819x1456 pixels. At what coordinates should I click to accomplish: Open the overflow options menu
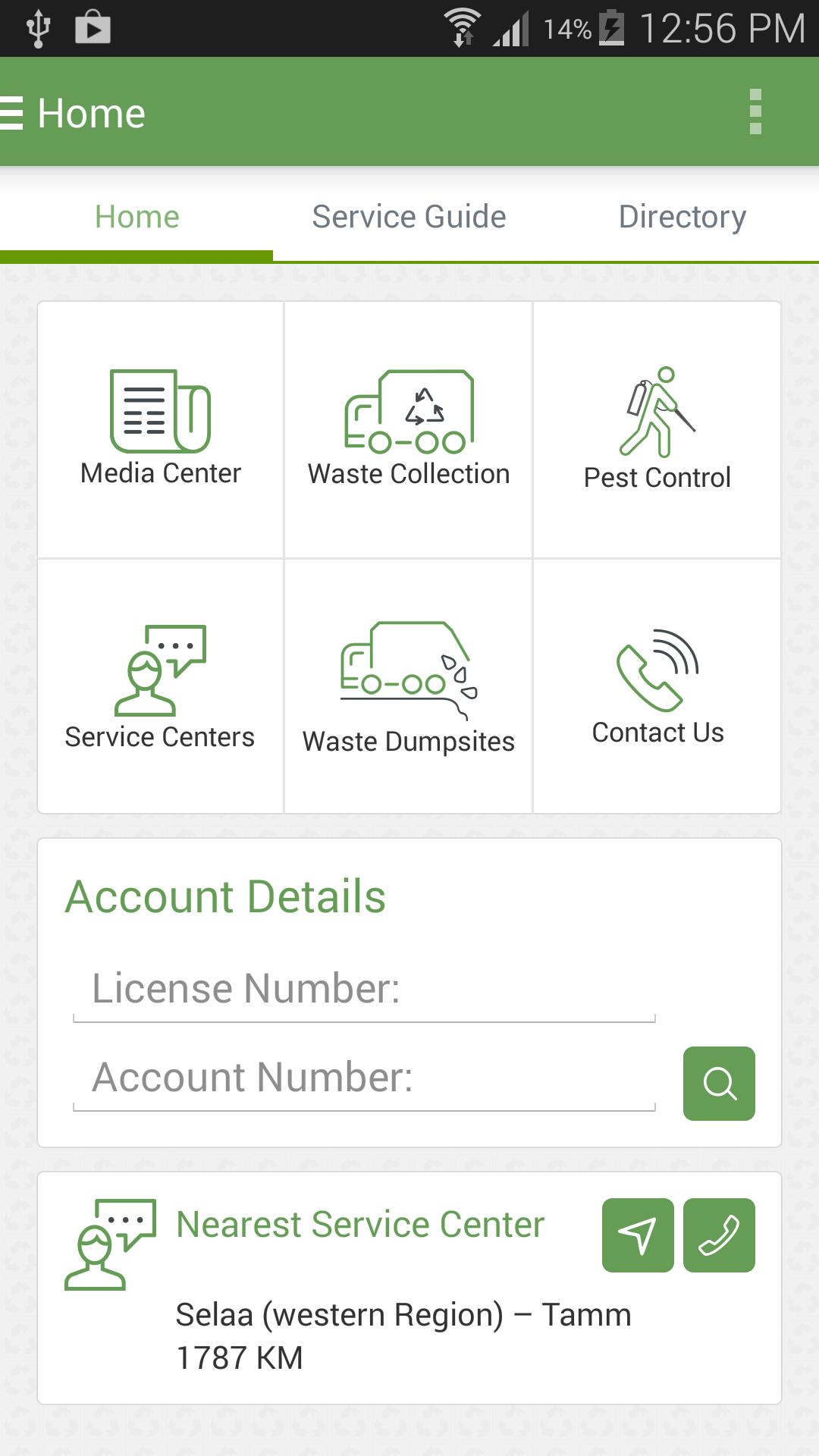point(755,111)
